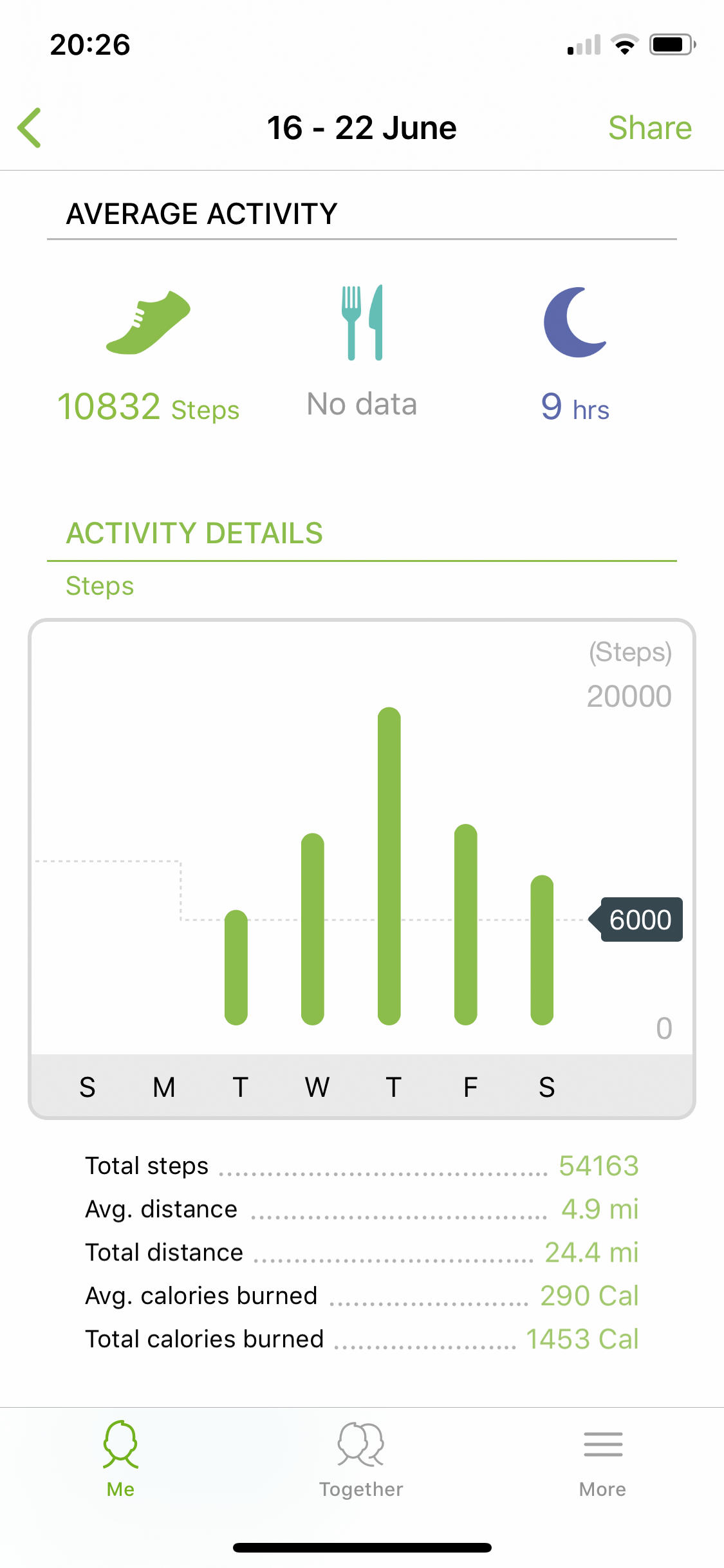Share the 16 - 22 June report
Screen dimensions: 724x1568
pos(650,127)
